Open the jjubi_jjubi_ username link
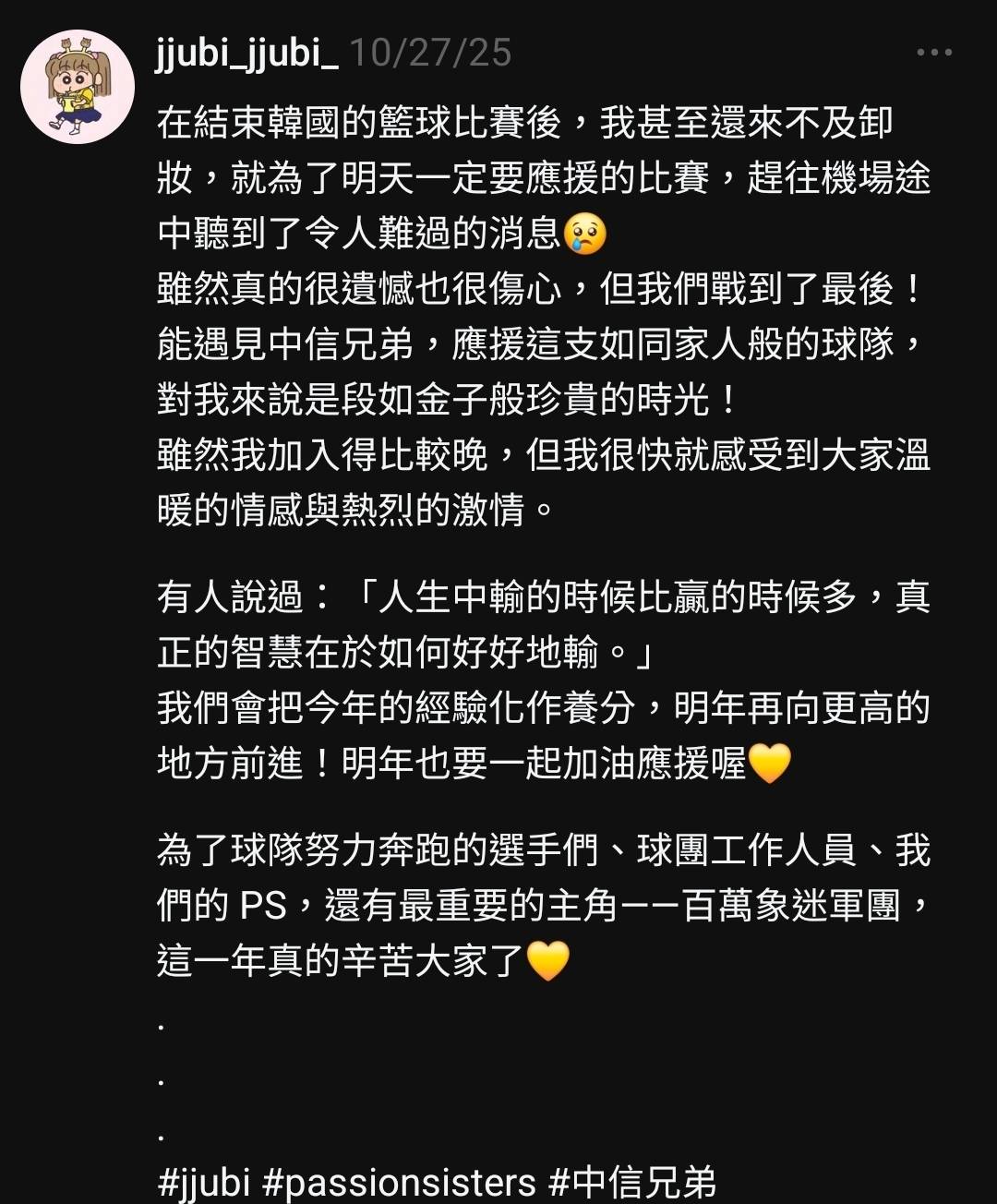 point(246,53)
